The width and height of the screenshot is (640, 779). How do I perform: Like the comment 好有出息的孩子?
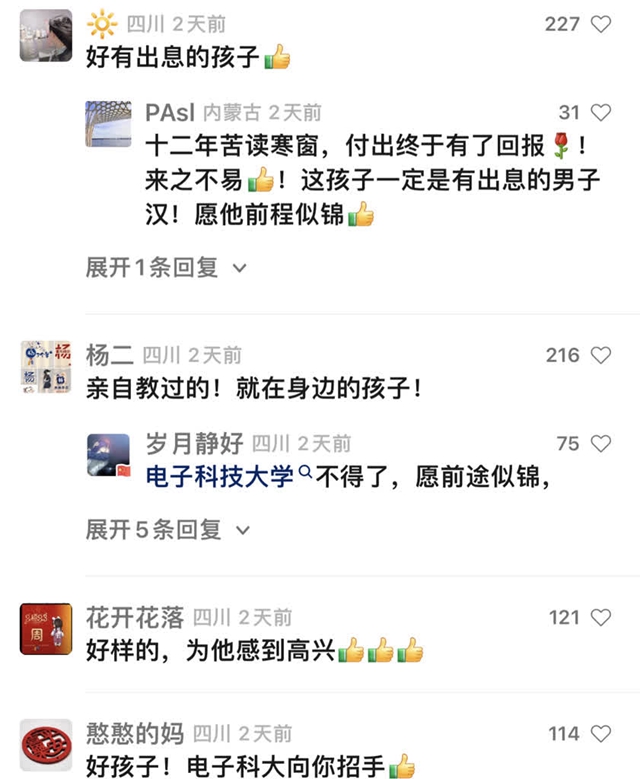601,24
